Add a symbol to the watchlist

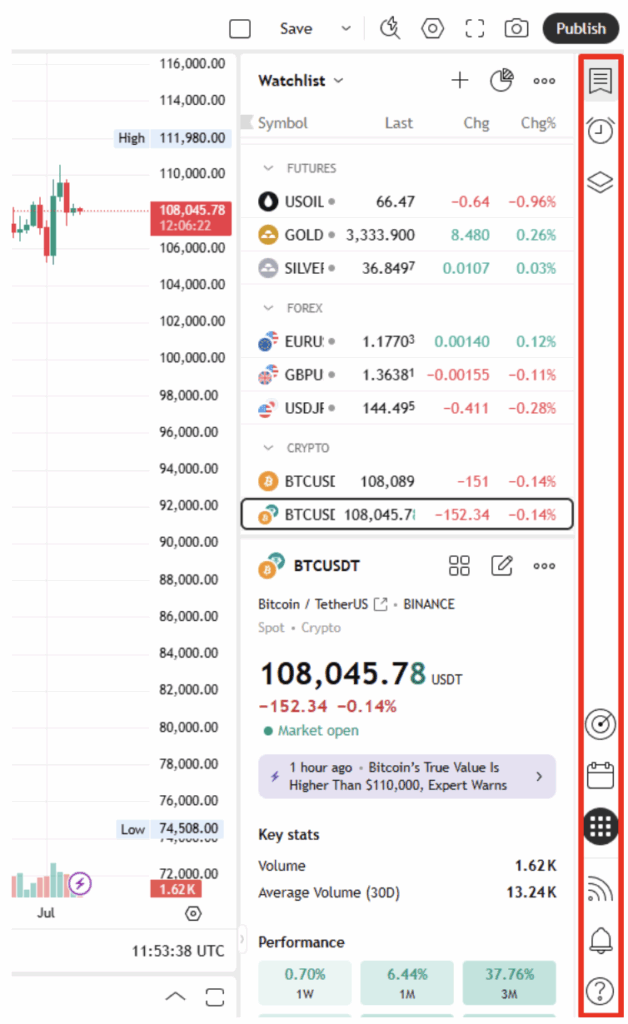pos(459,81)
